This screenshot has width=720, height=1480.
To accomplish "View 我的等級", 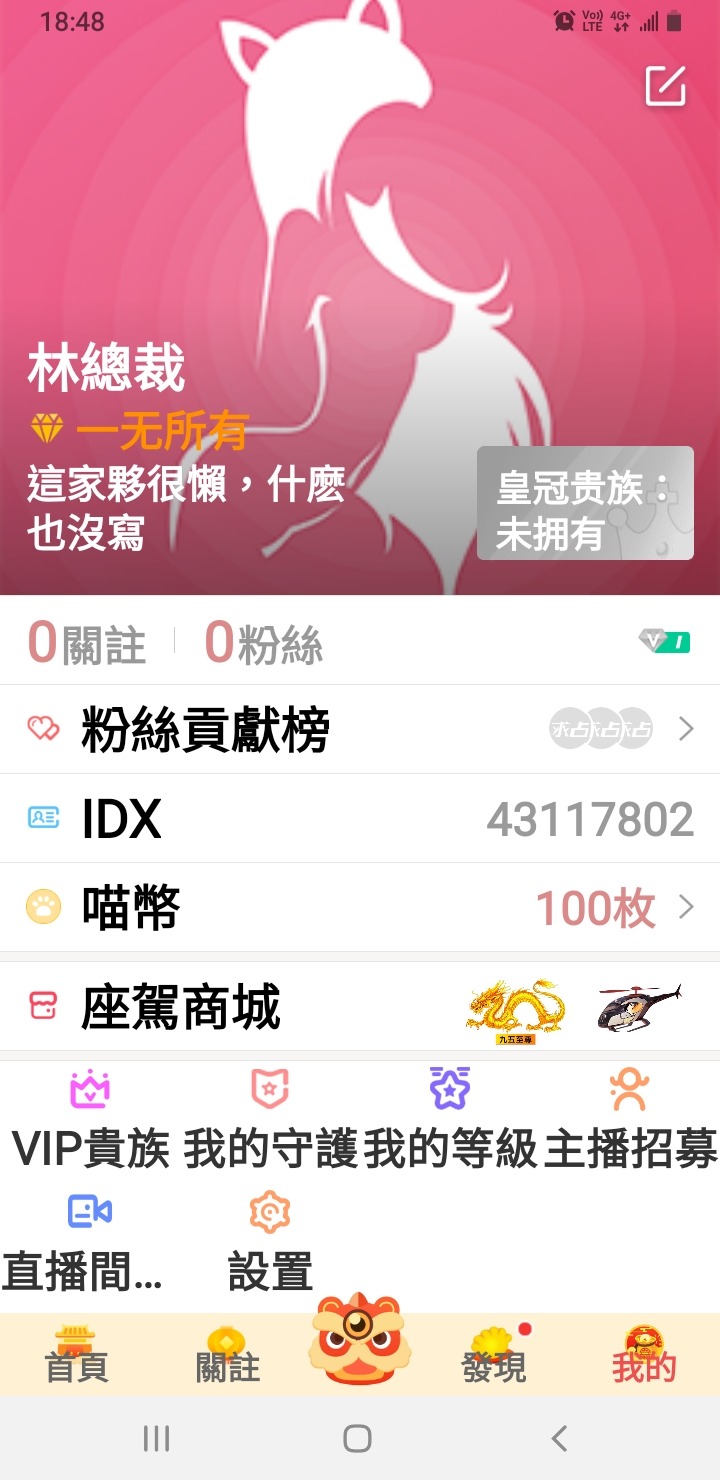I will 450,1120.
